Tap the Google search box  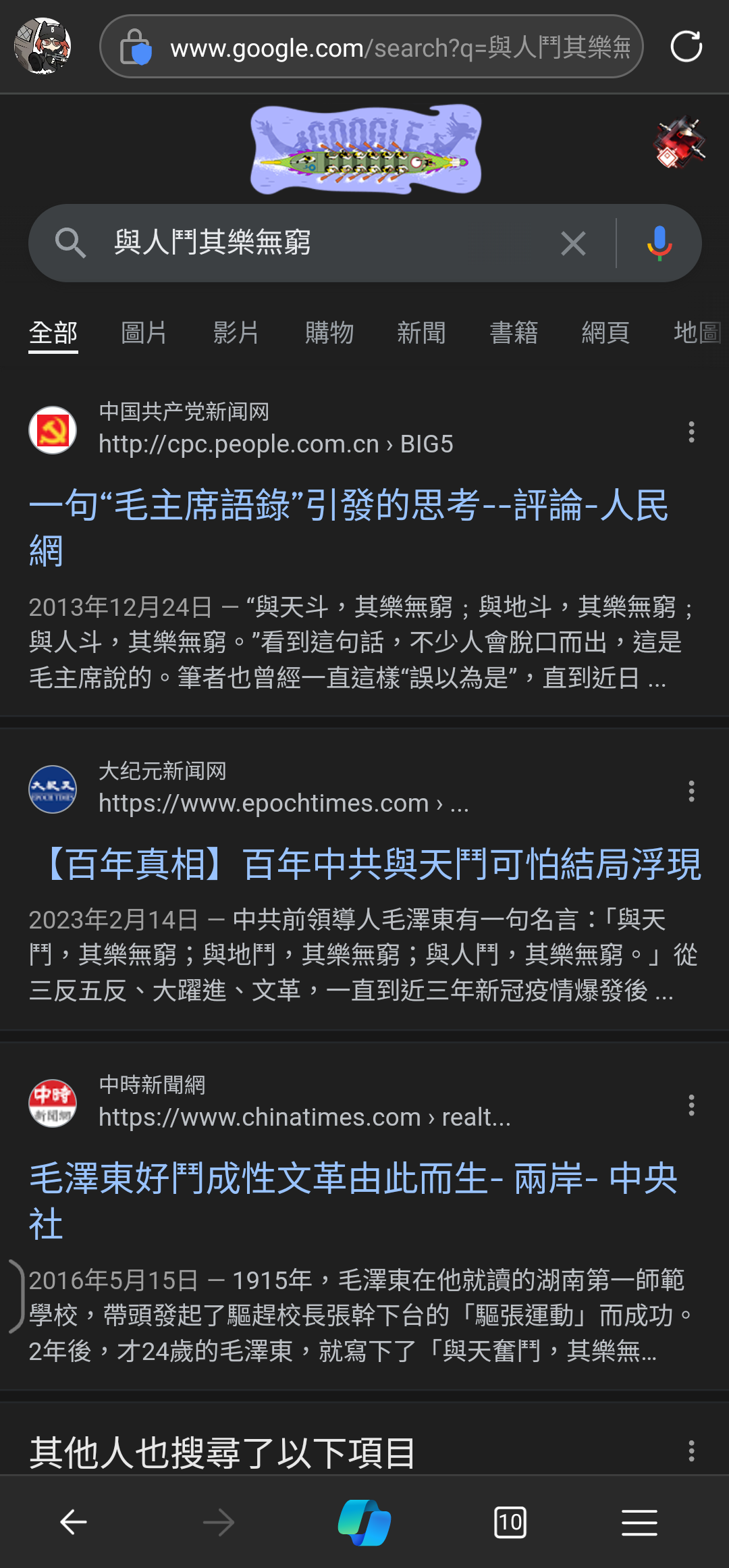coord(324,243)
